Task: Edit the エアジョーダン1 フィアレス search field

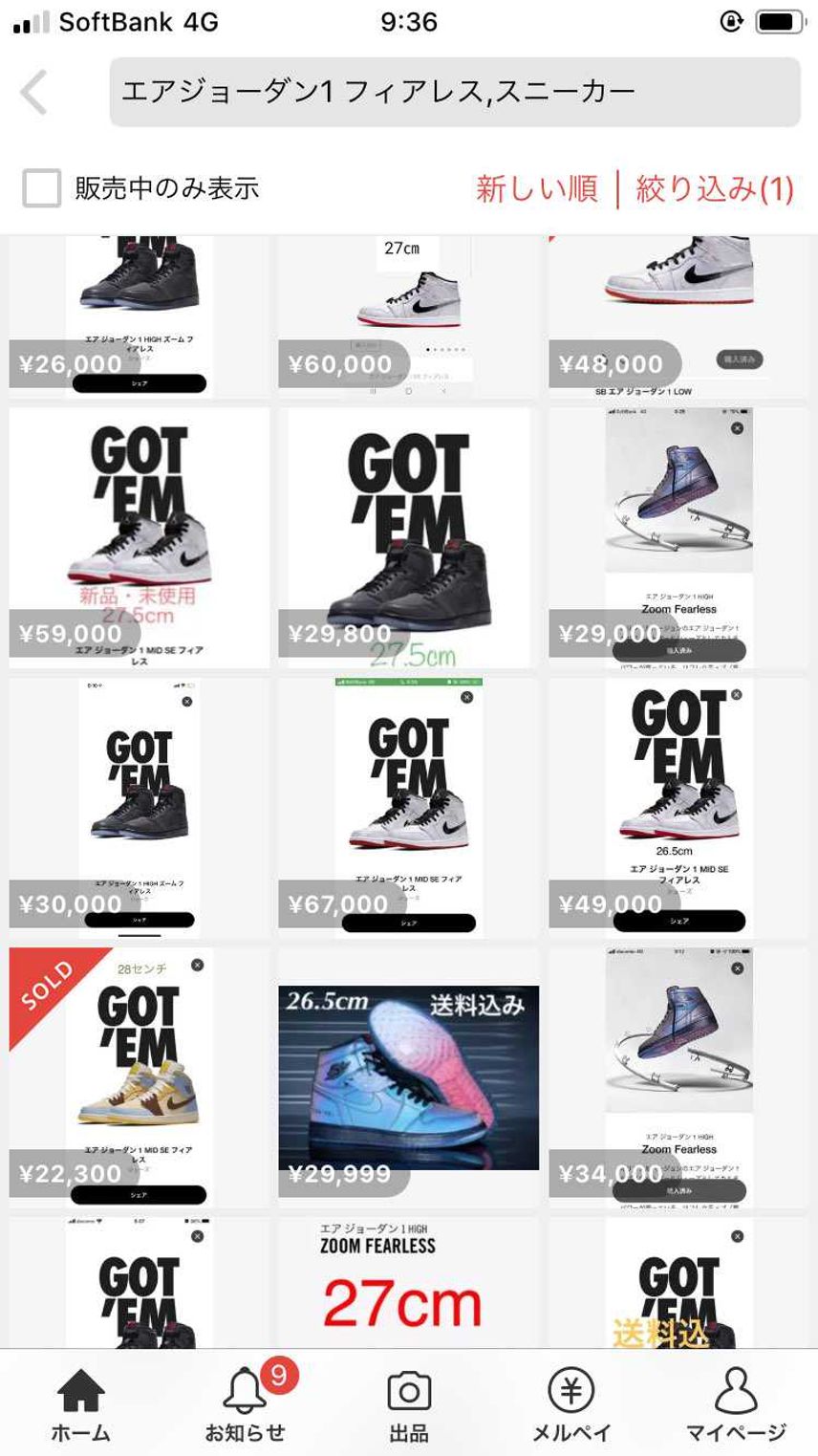Action: [455, 92]
